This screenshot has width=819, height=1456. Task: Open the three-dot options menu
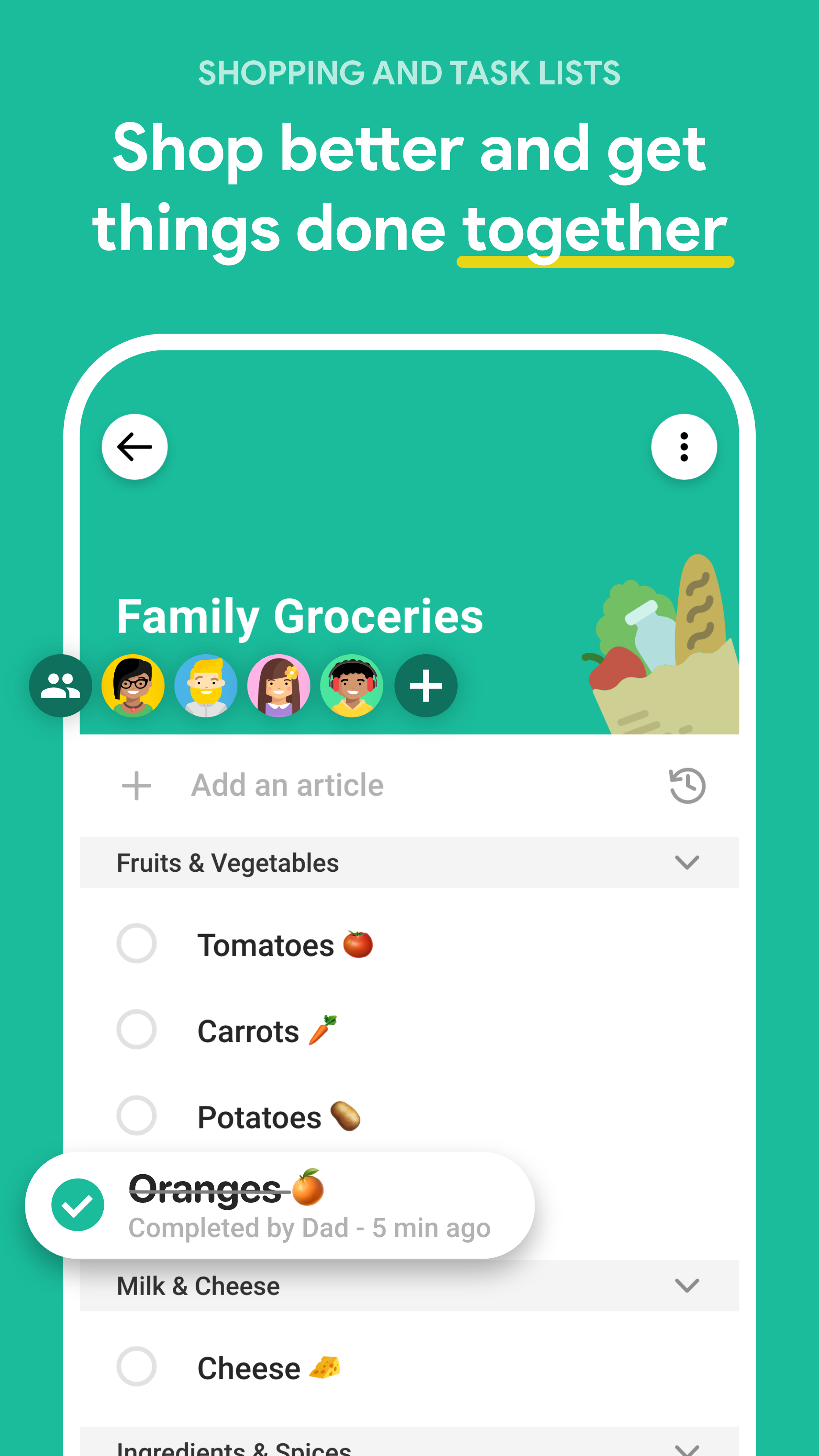pos(684,447)
